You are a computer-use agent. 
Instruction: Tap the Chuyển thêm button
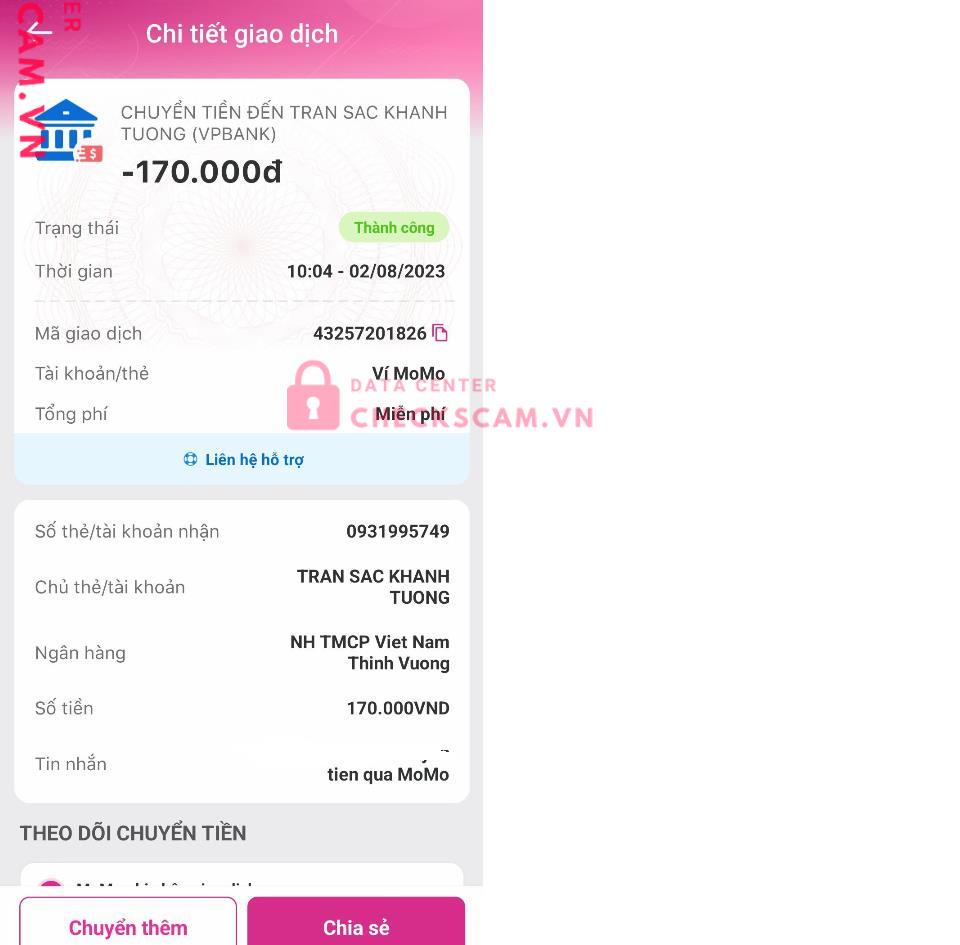pyautogui.click(x=128, y=925)
